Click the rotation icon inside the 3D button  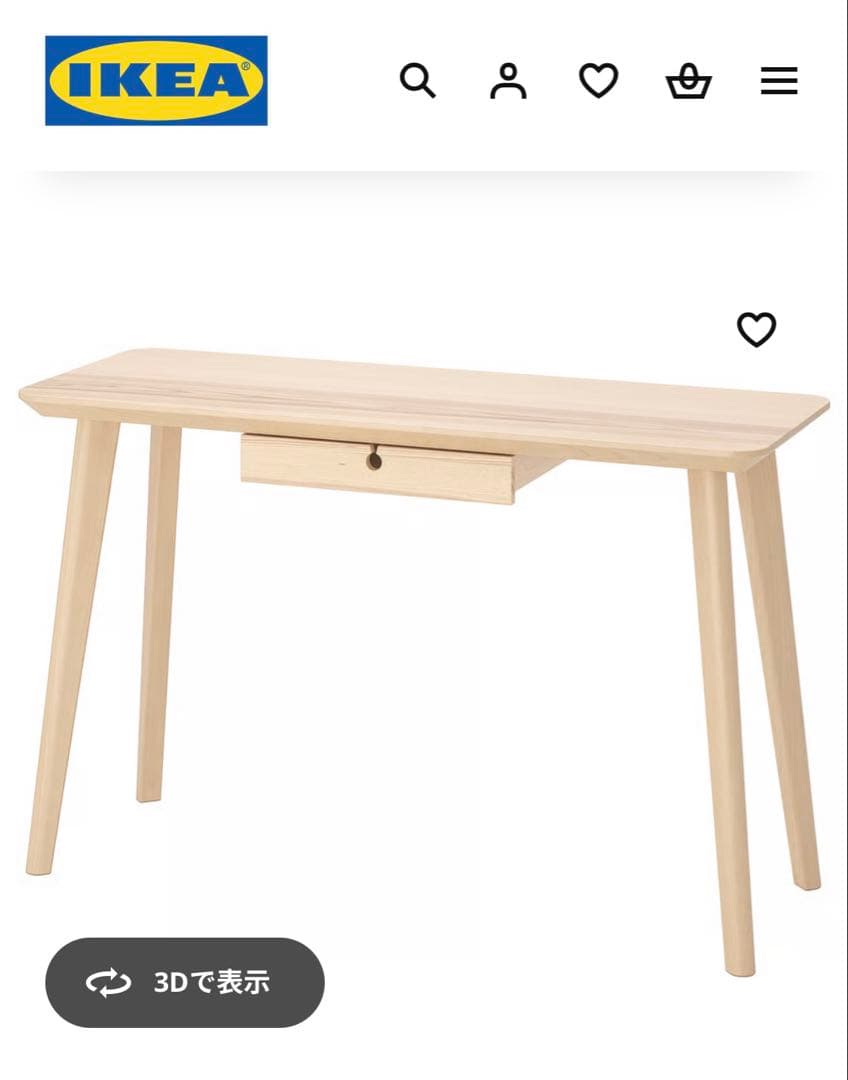110,983
